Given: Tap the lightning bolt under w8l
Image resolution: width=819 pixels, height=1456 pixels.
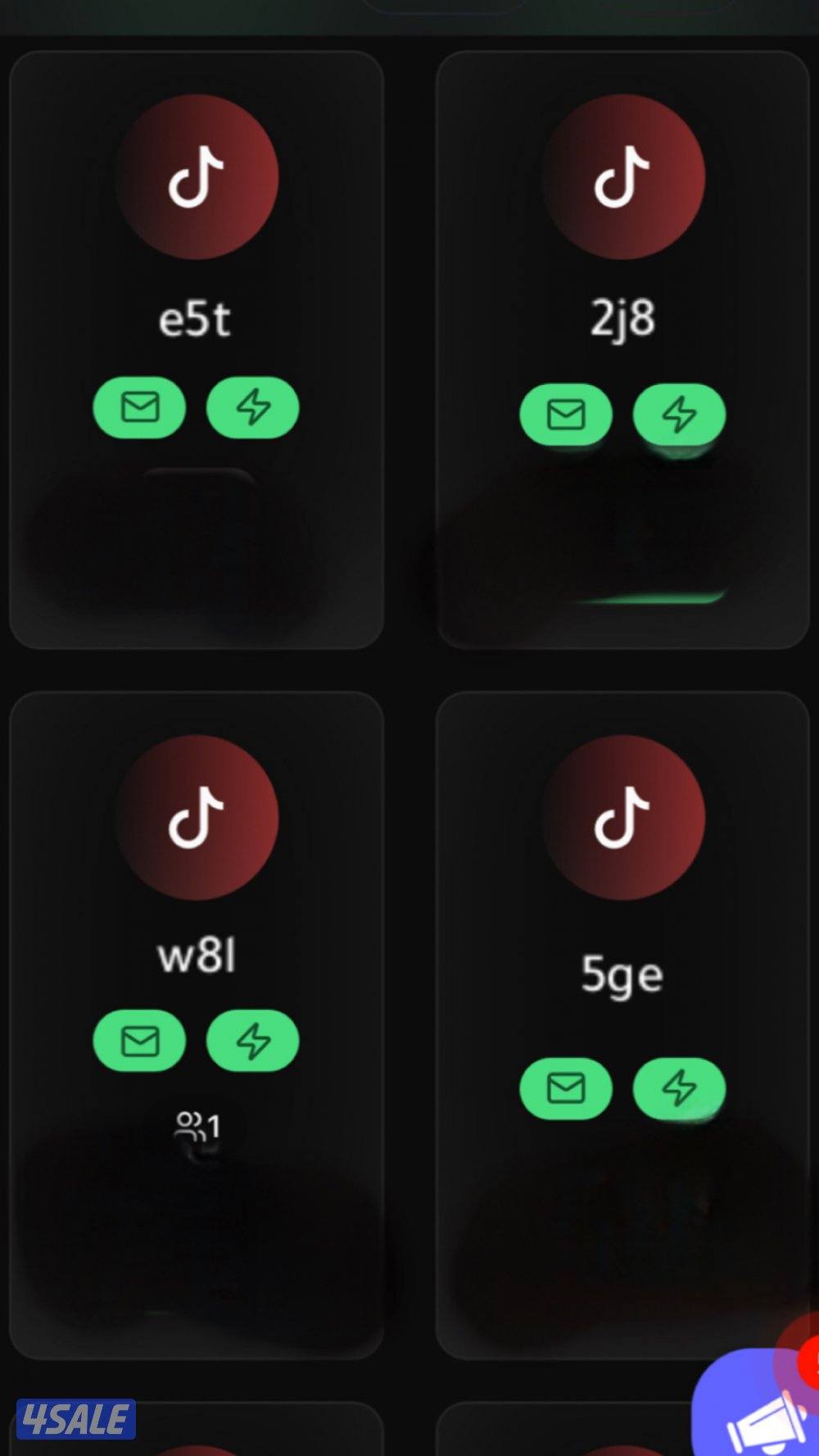Looking at the screenshot, I should [252, 1041].
